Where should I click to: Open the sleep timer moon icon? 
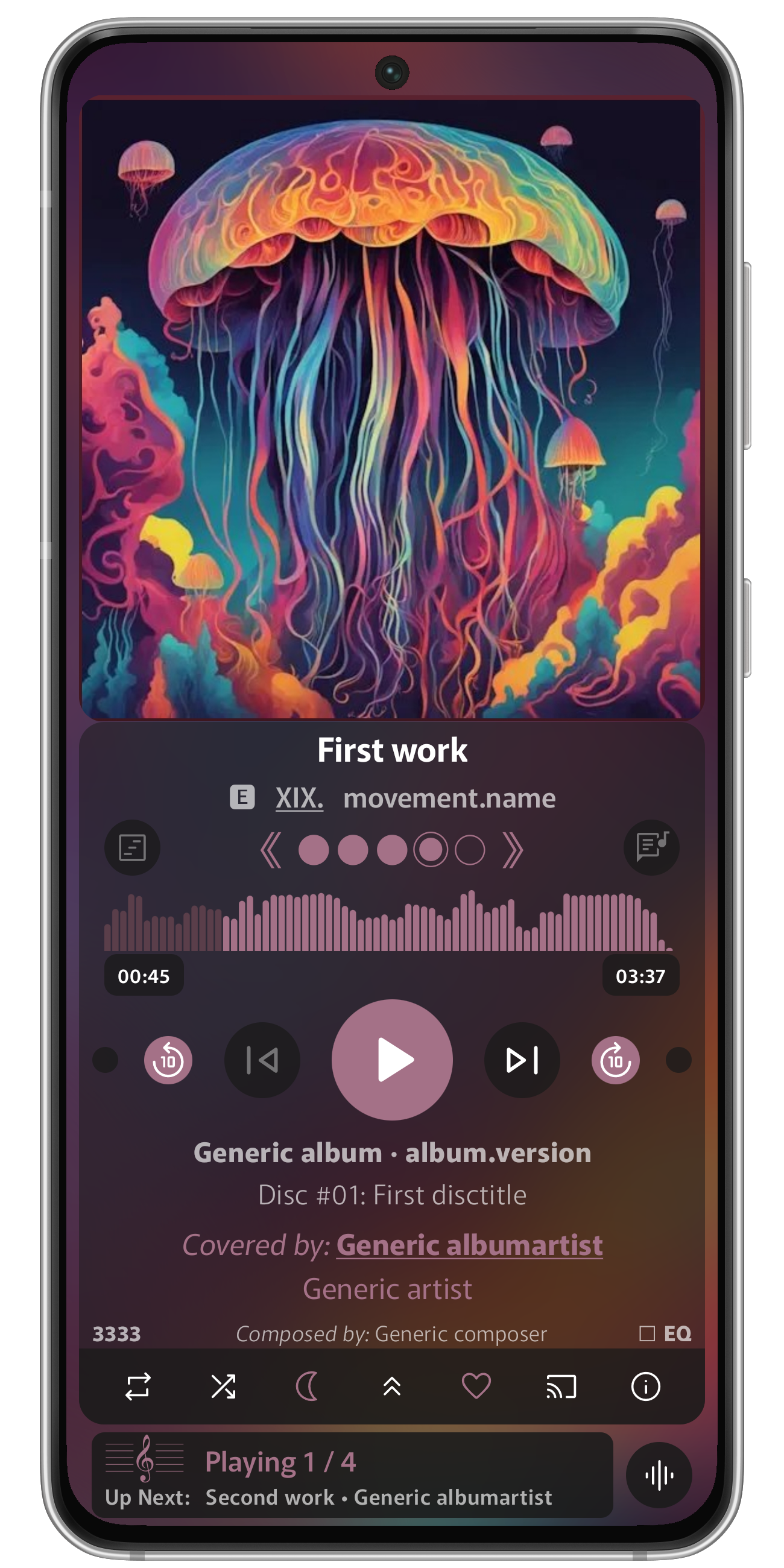coord(308,1387)
